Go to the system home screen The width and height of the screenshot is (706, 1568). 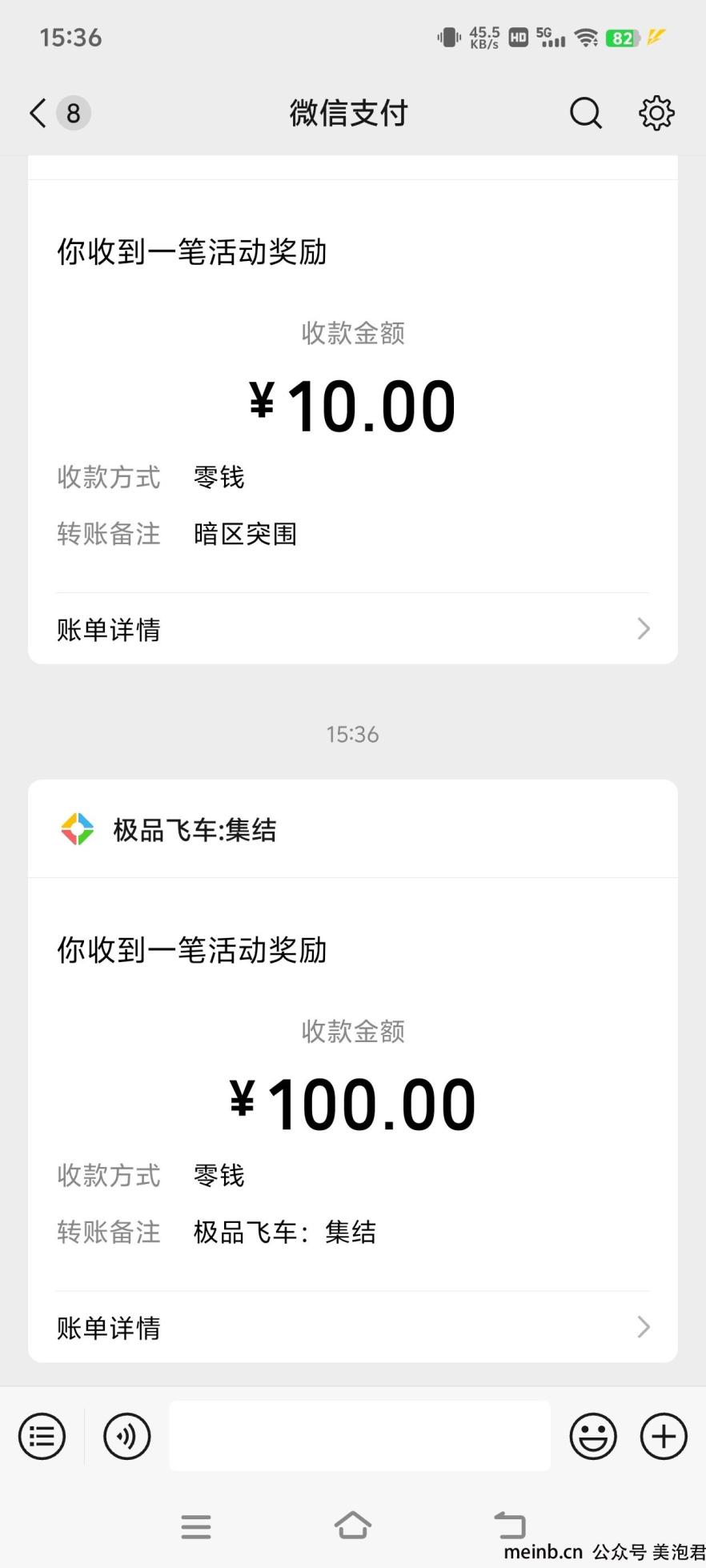[x=353, y=1526]
